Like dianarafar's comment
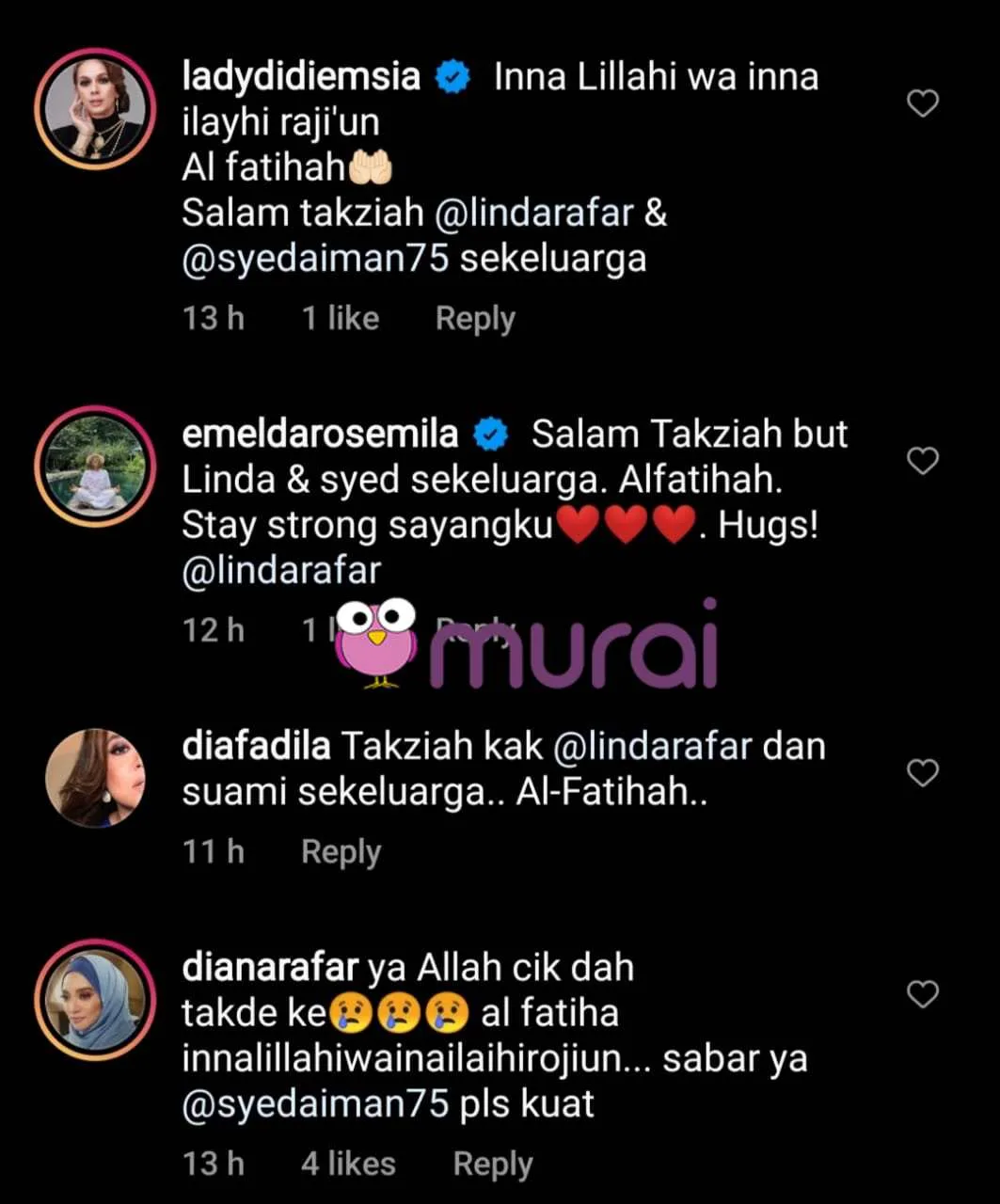Image resolution: width=1000 pixels, height=1204 pixels. pyautogui.click(x=923, y=993)
